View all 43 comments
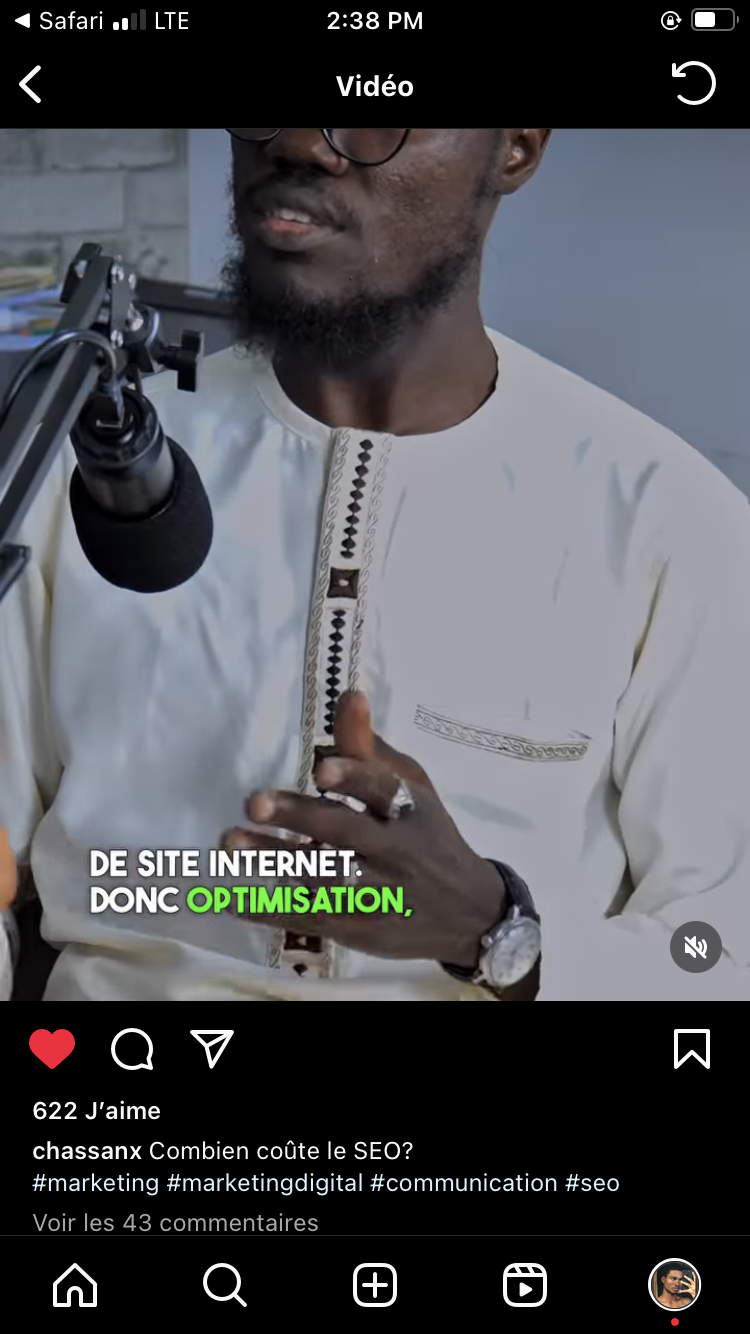 [x=175, y=1222]
